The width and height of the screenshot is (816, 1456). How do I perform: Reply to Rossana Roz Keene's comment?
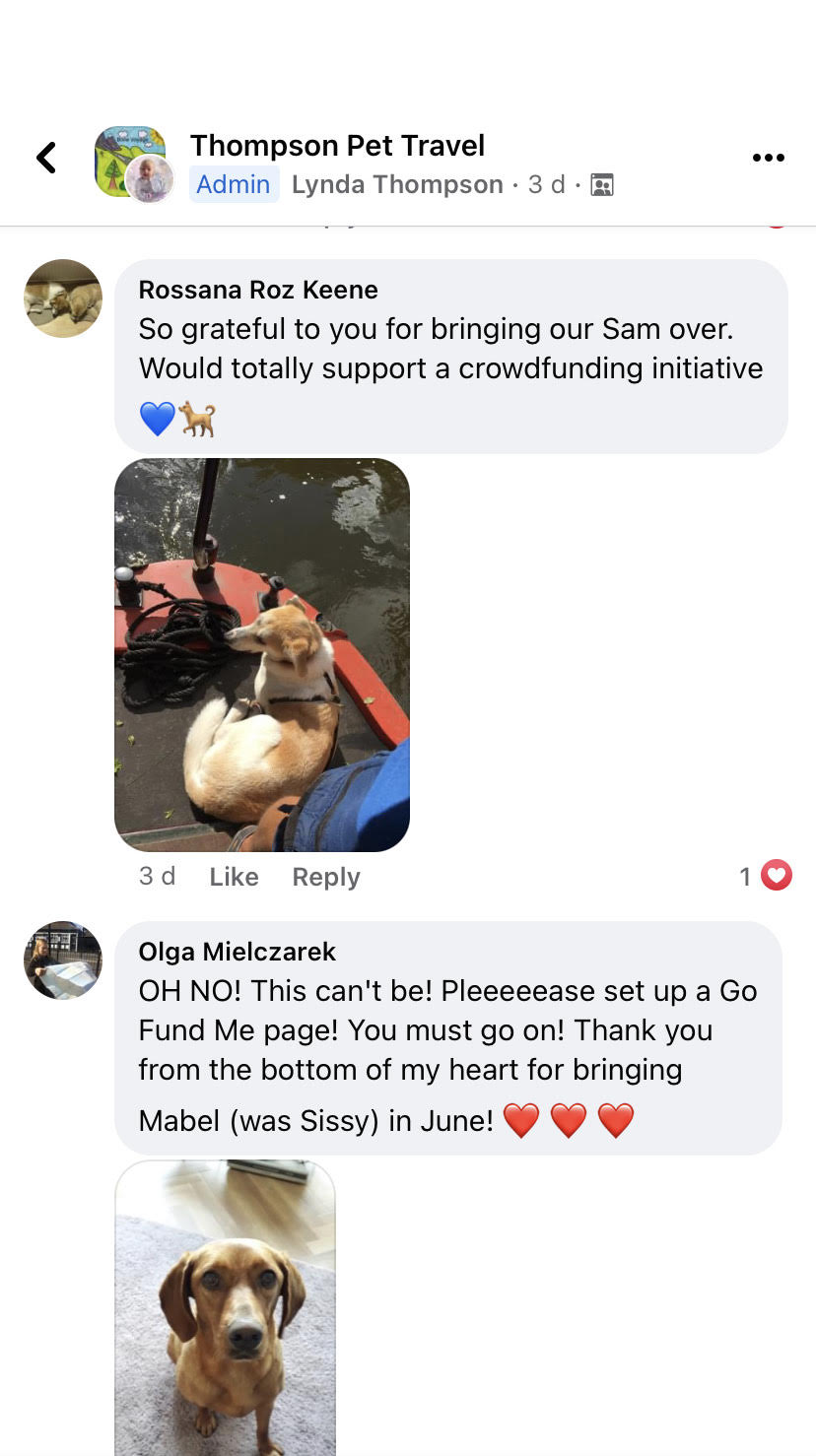(x=326, y=877)
